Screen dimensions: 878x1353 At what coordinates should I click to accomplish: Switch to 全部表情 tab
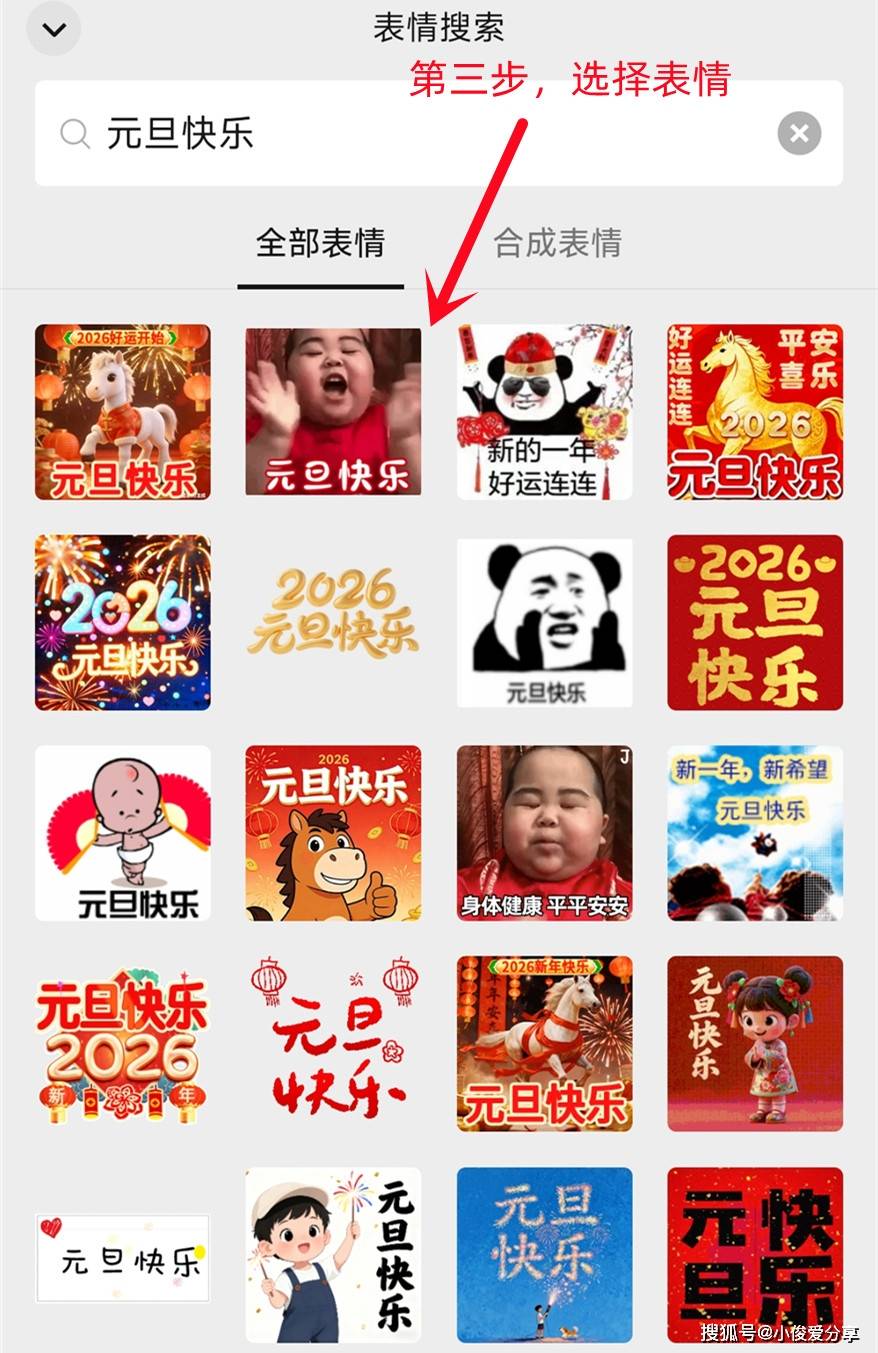coord(320,243)
